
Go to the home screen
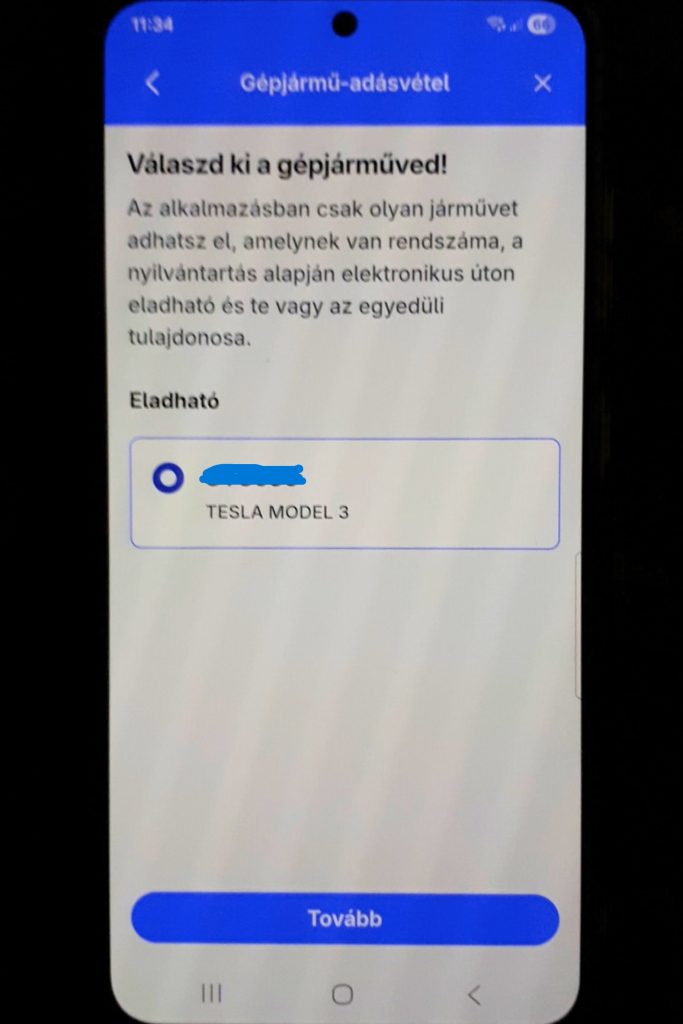click(342, 994)
